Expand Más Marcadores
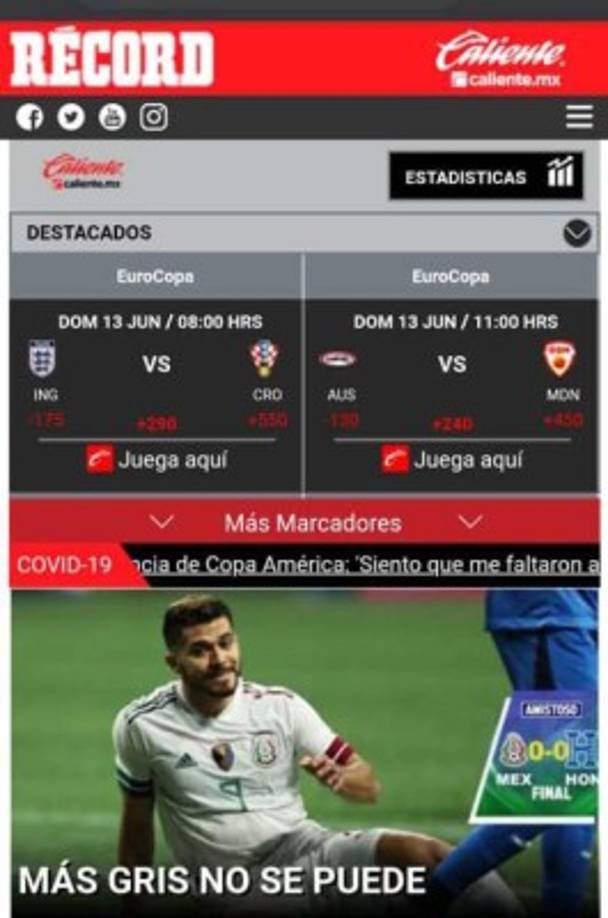Viewport: 608px width, 918px height. tap(312, 523)
